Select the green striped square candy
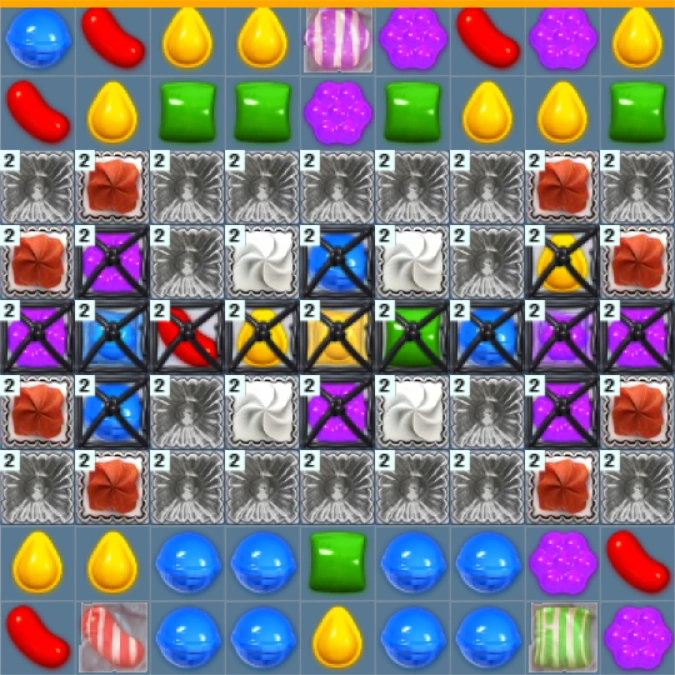 (564, 638)
